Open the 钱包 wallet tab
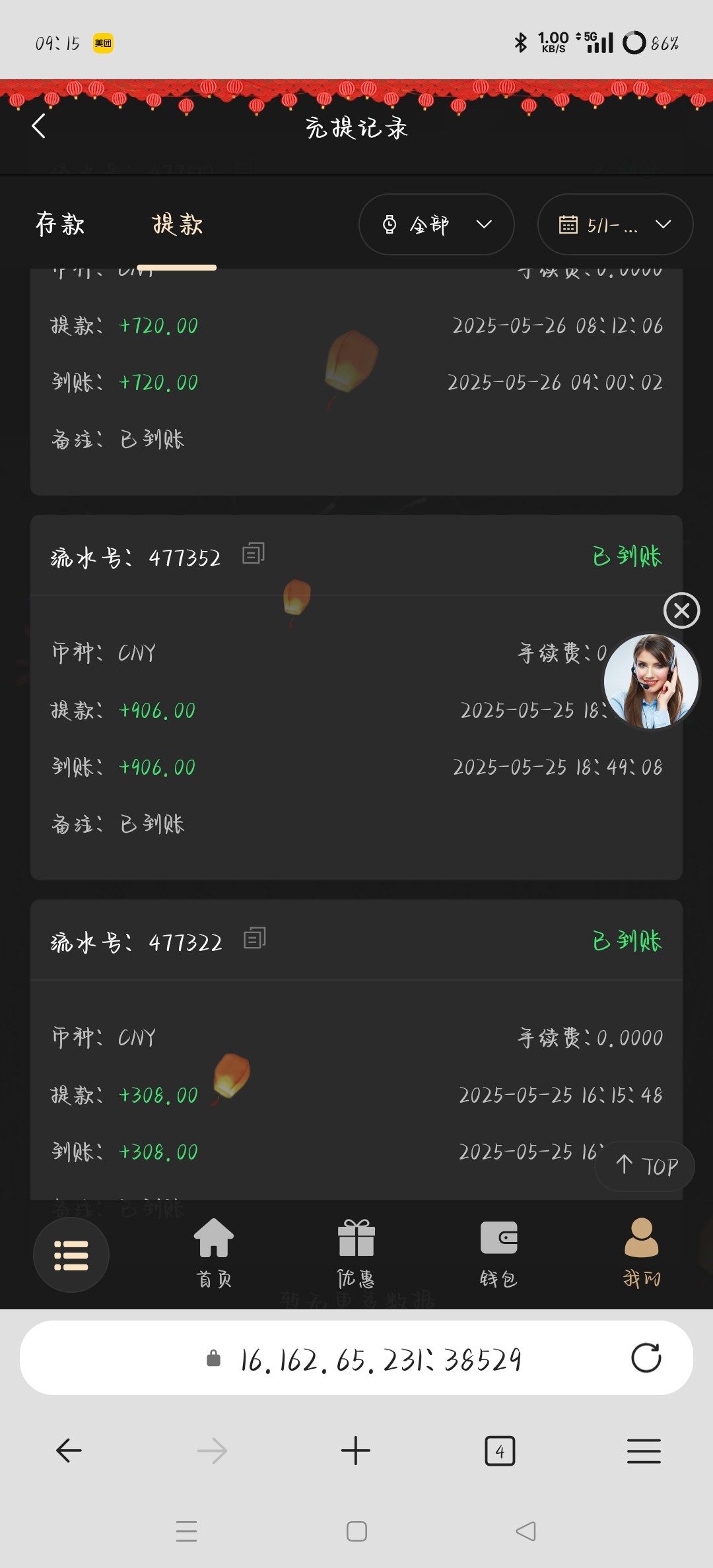 coord(499,1253)
